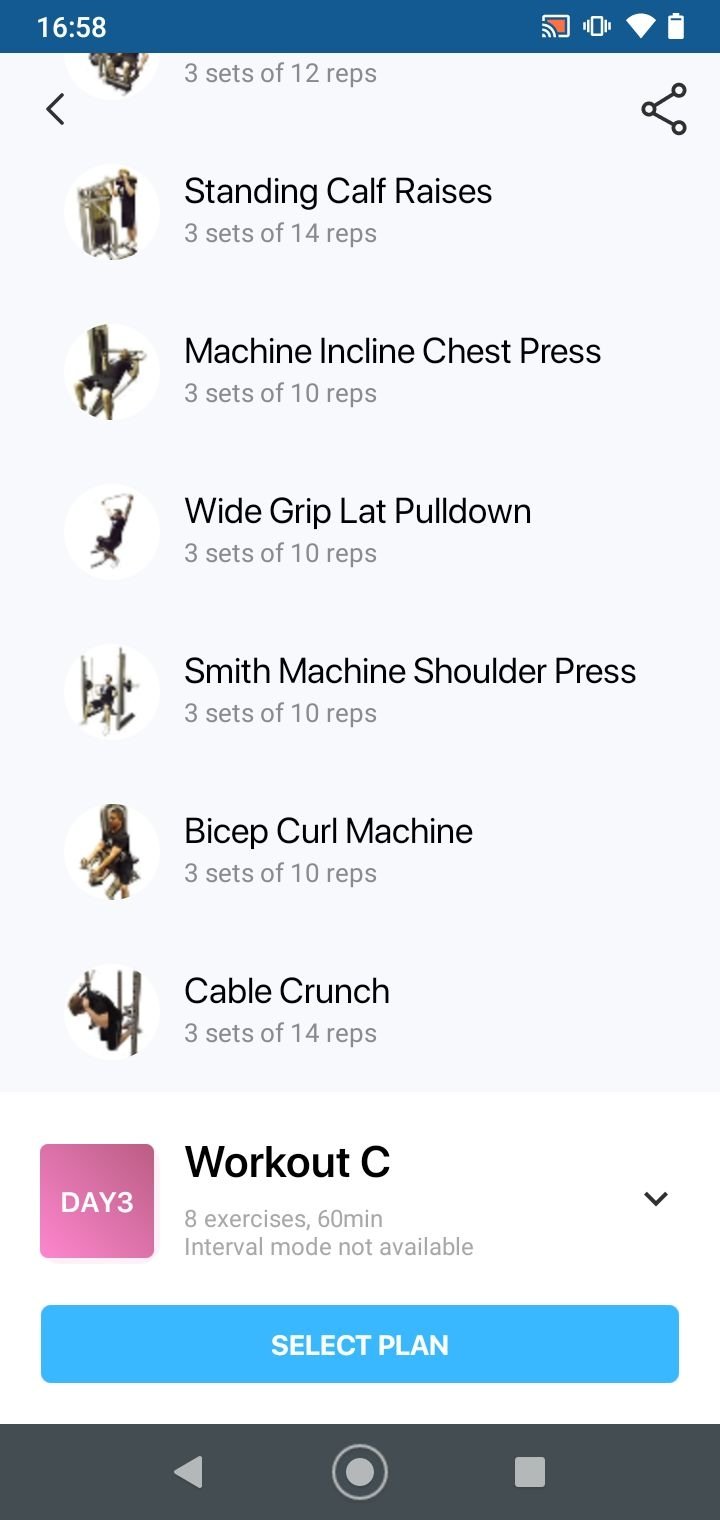The image size is (720, 1520).
Task: Open the Machine Incline Chest Press exercise
Action: (360, 371)
